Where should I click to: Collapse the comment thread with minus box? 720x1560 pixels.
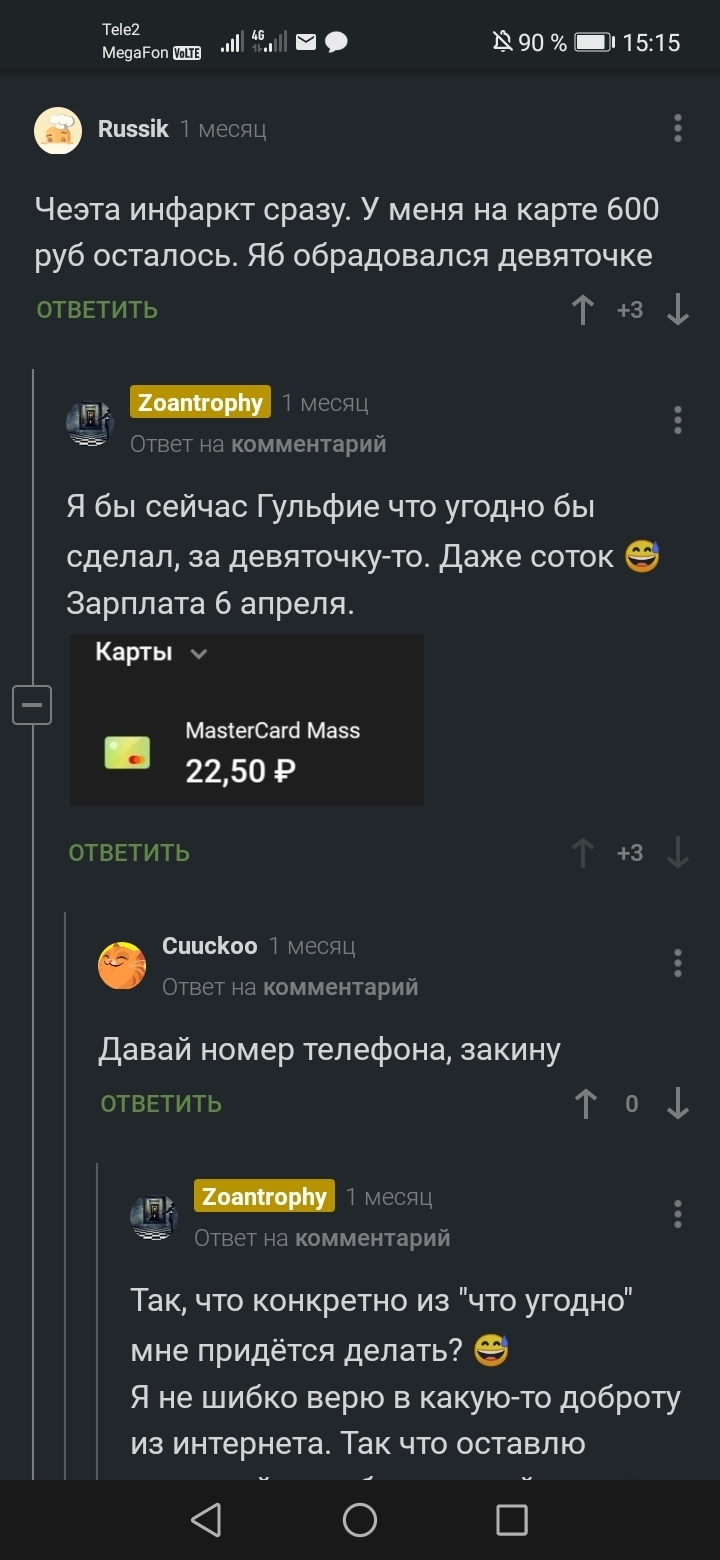tap(31, 707)
